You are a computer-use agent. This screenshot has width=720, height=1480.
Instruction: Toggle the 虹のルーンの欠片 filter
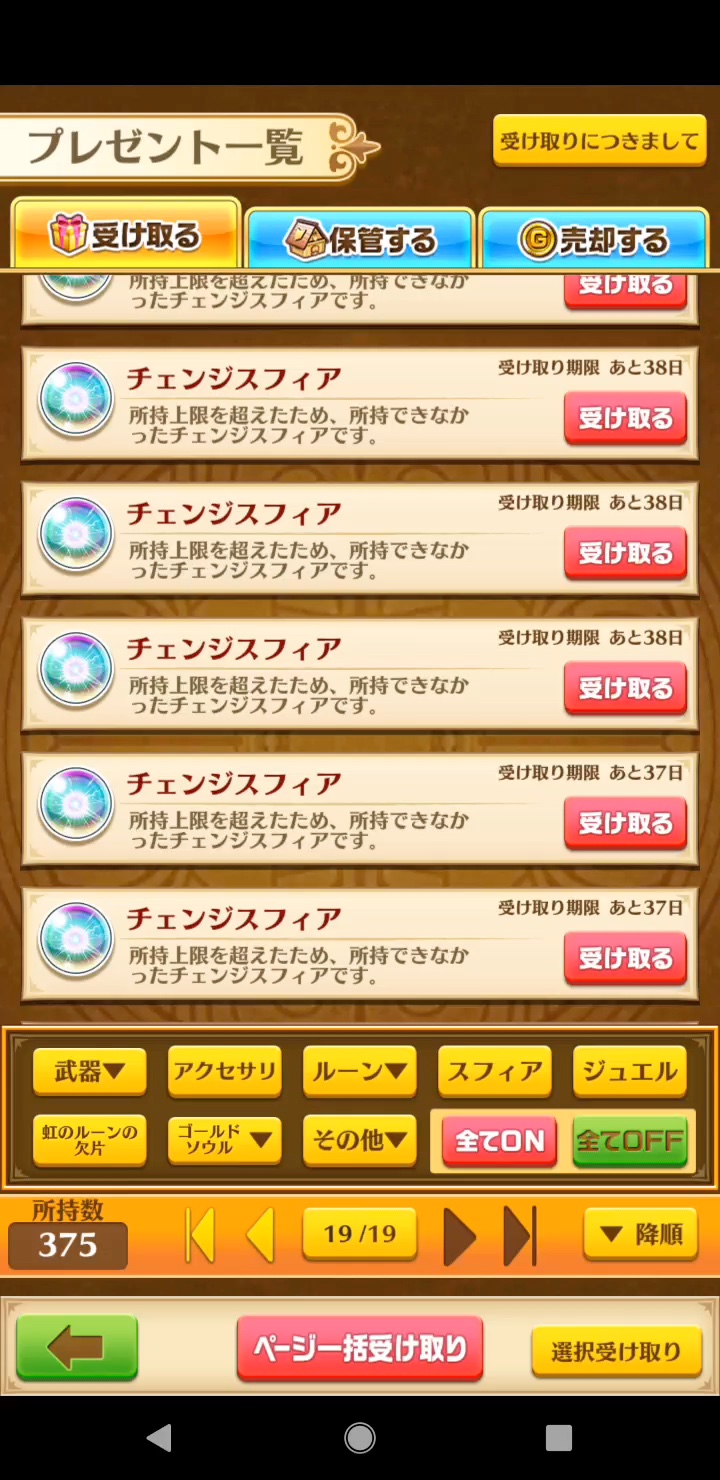(89, 1140)
